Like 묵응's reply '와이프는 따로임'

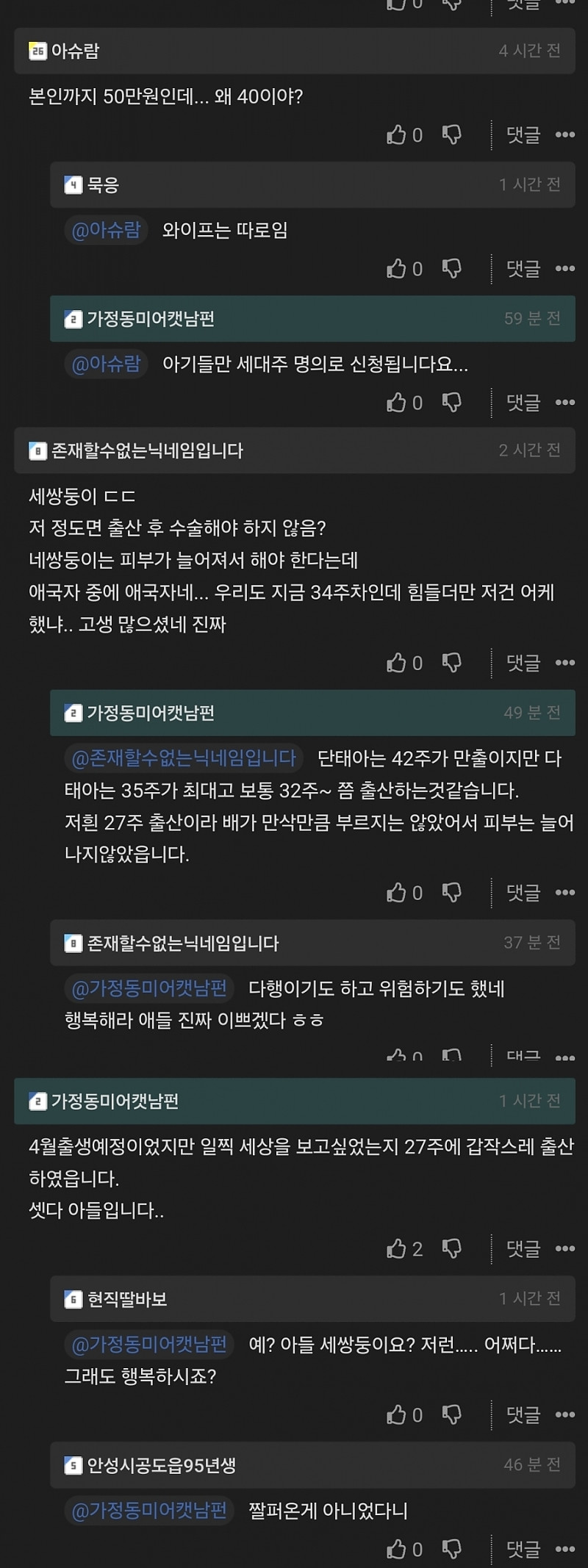point(397,269)
